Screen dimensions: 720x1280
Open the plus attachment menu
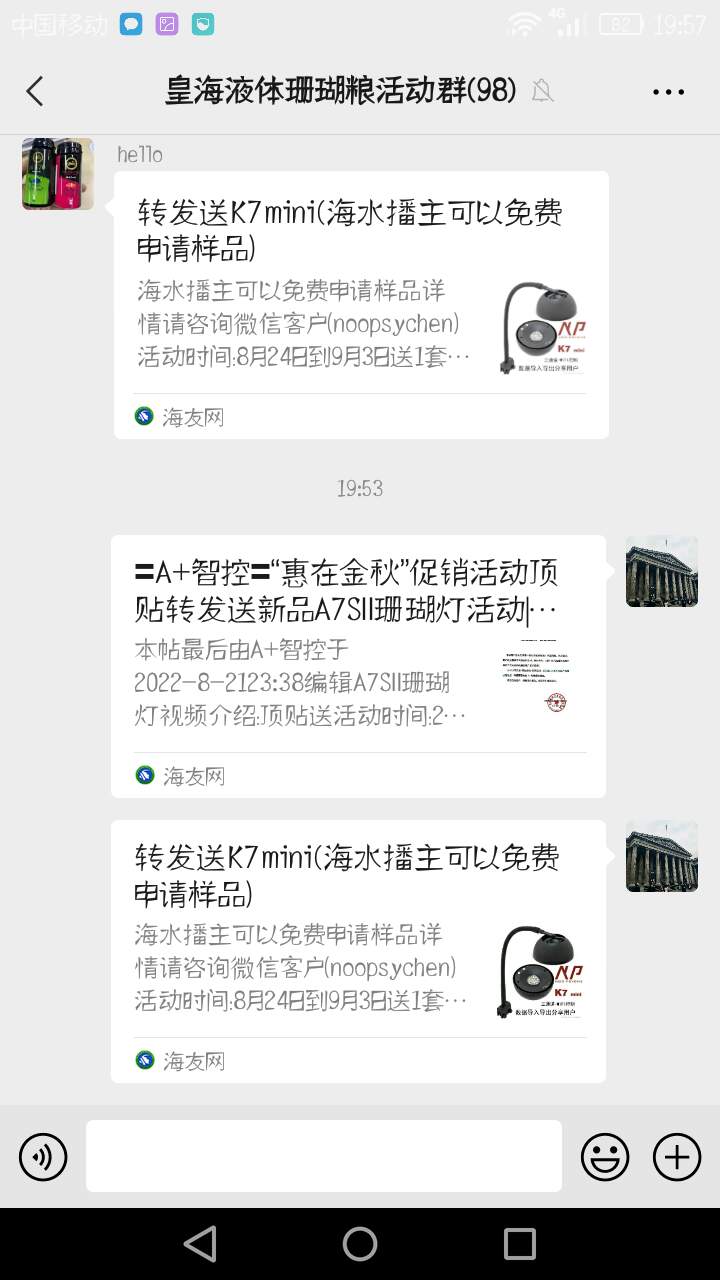pos(677,1157)
